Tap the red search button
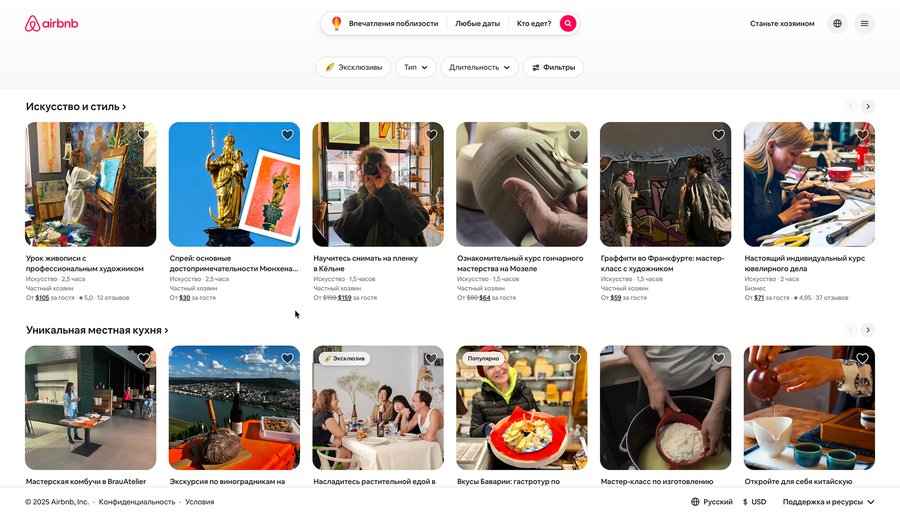The image size is (900, 517). tap(568, 23)
